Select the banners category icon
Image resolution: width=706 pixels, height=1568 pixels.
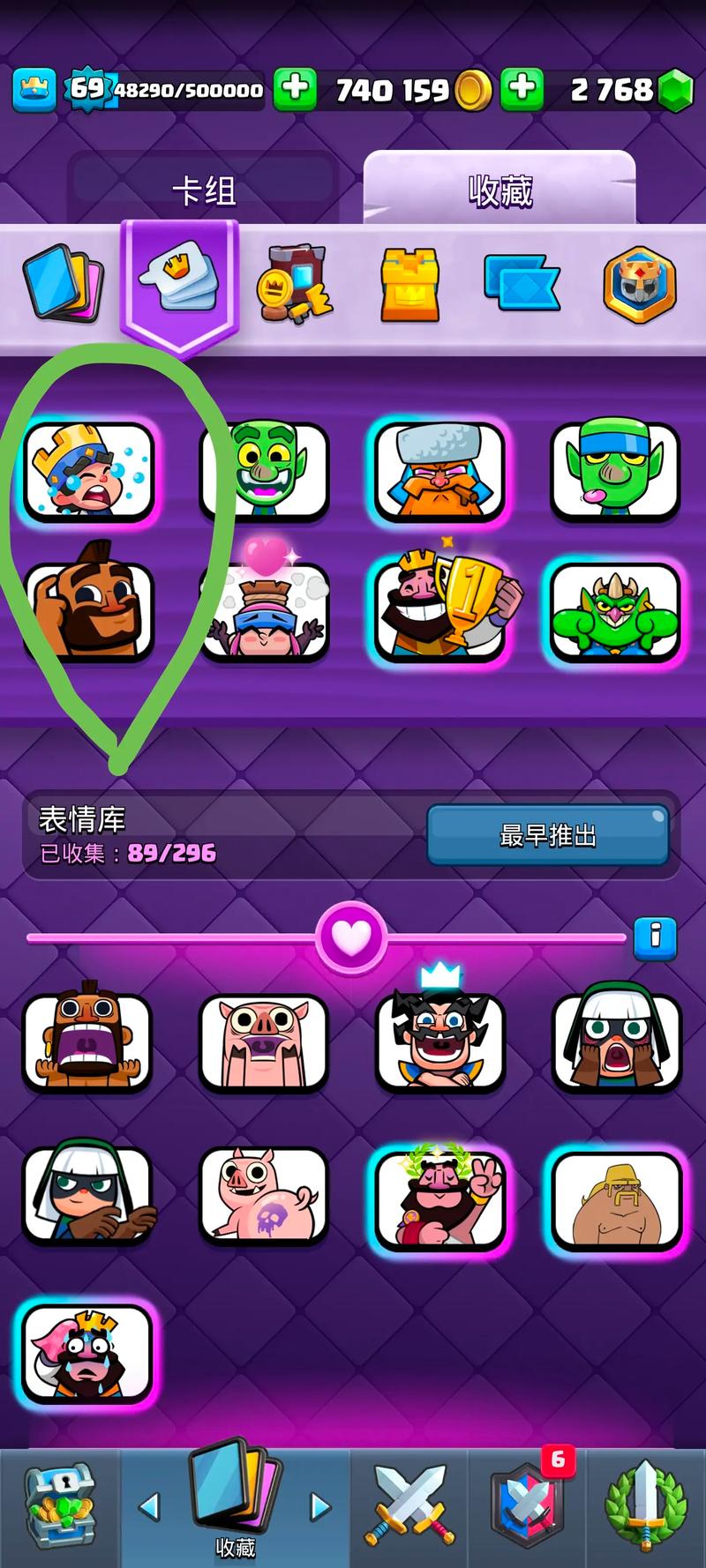click(525, 284)
